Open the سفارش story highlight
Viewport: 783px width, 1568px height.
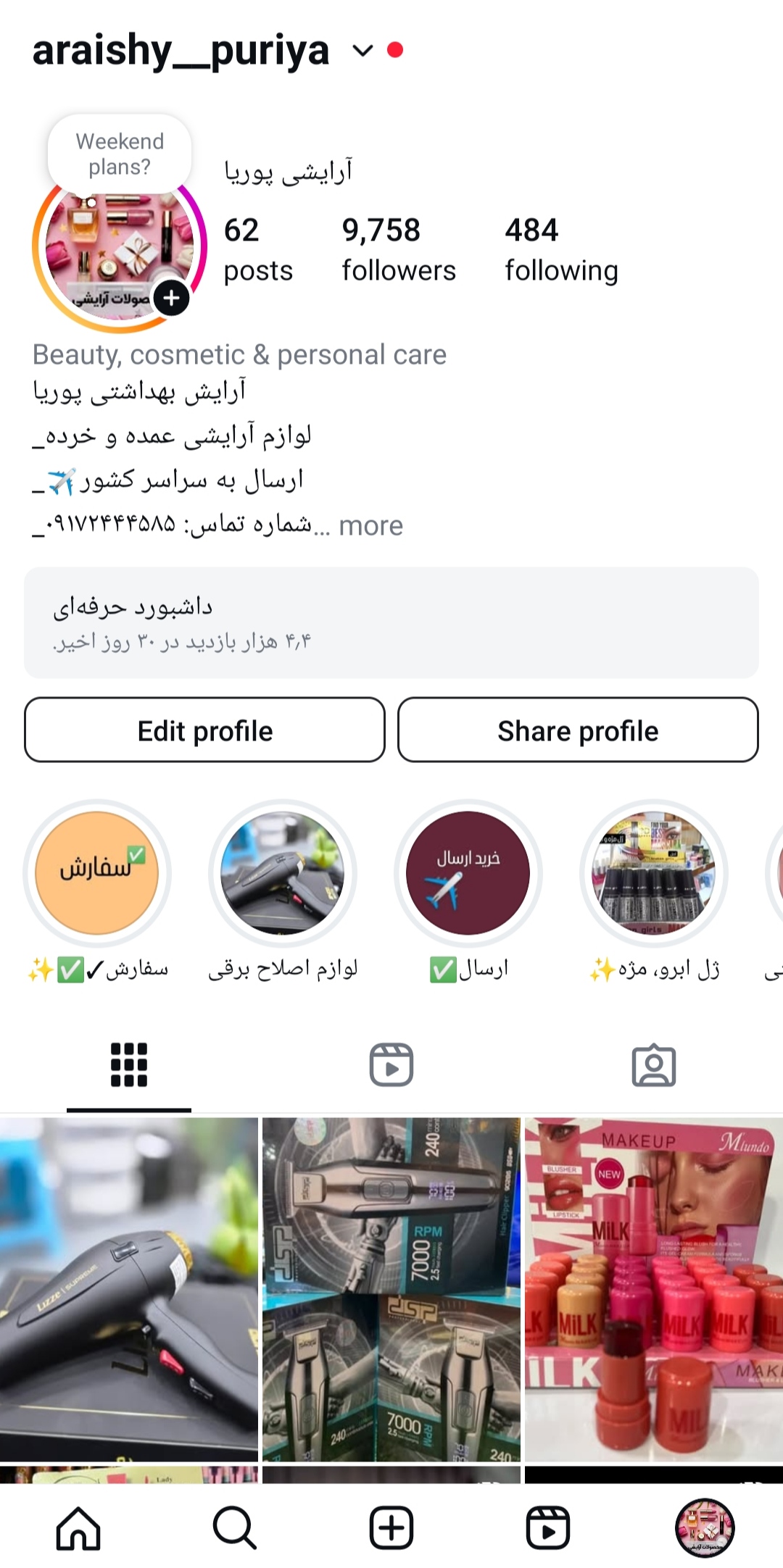[x=97, y=872]
